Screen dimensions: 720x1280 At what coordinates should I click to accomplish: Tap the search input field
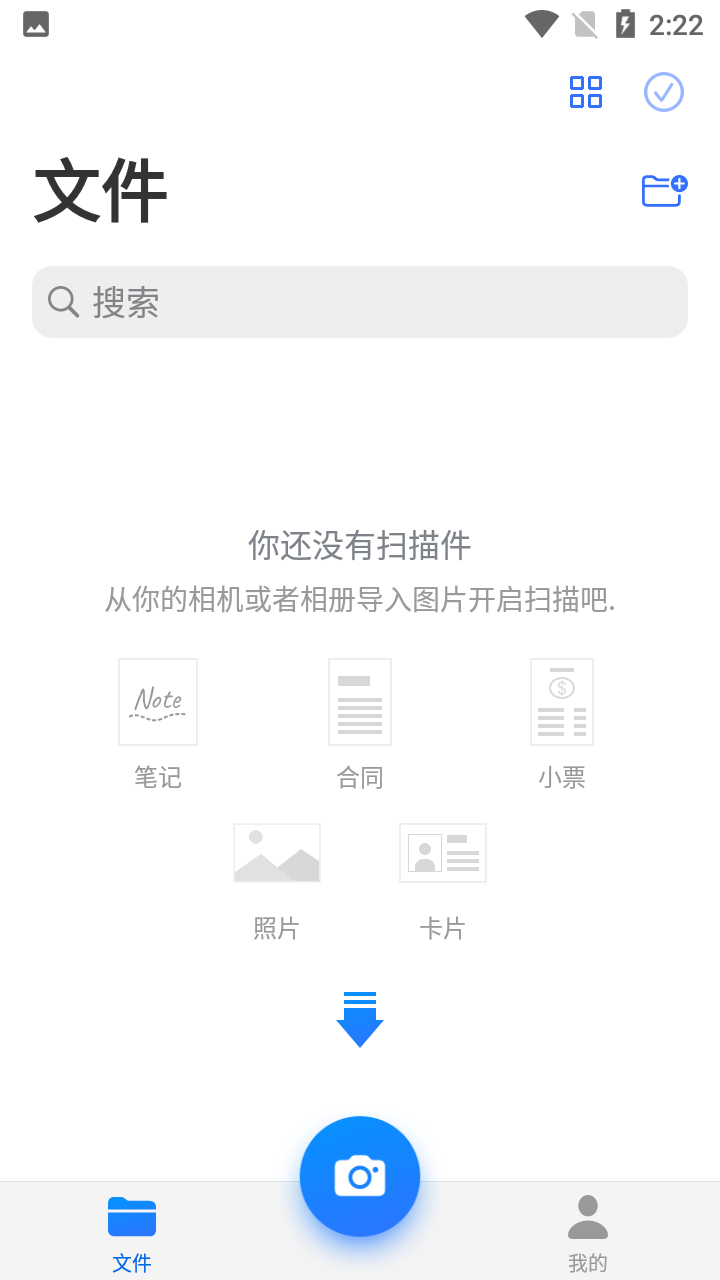(x=360, y=301)
